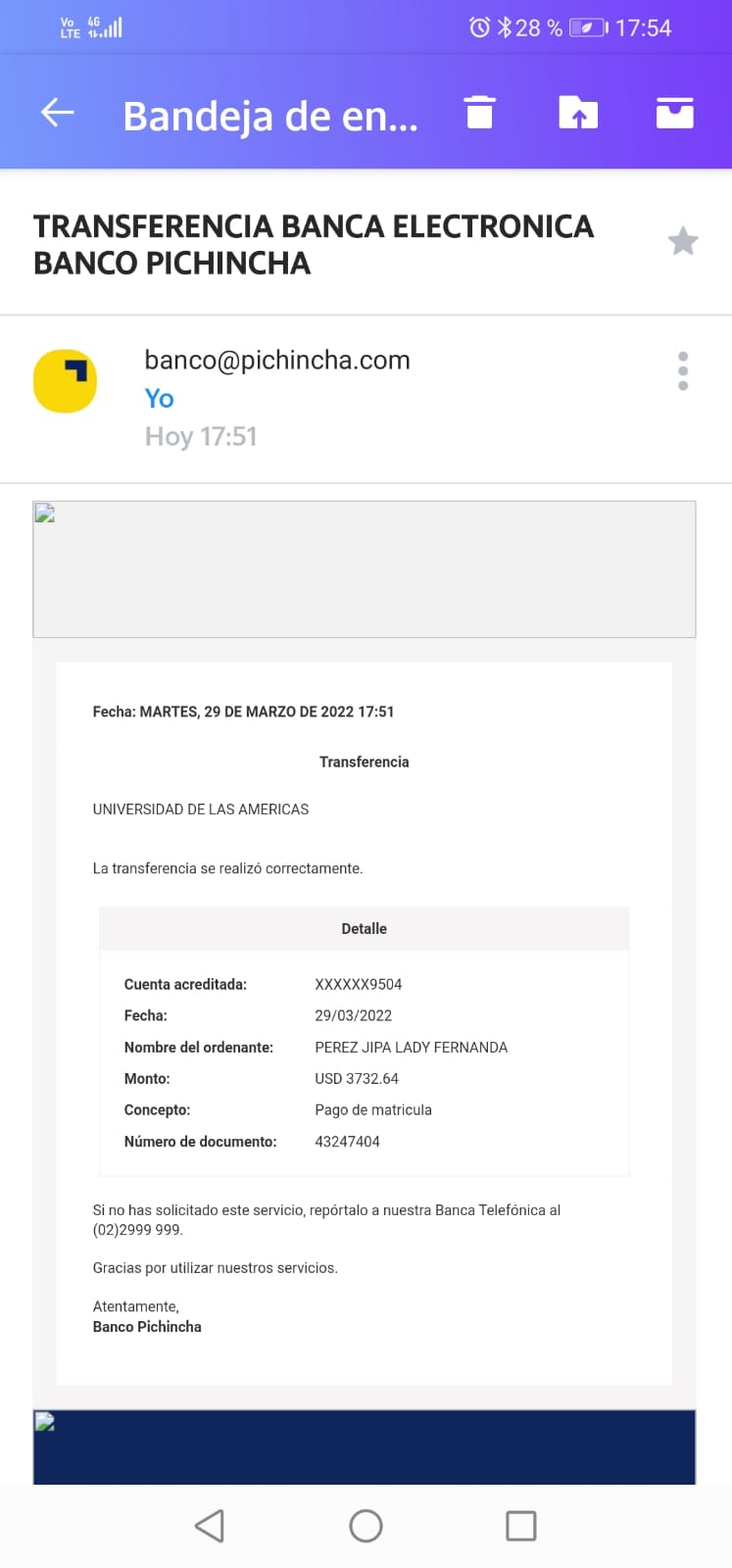
Task: Archive this email
Action: [x=674, y=113]
